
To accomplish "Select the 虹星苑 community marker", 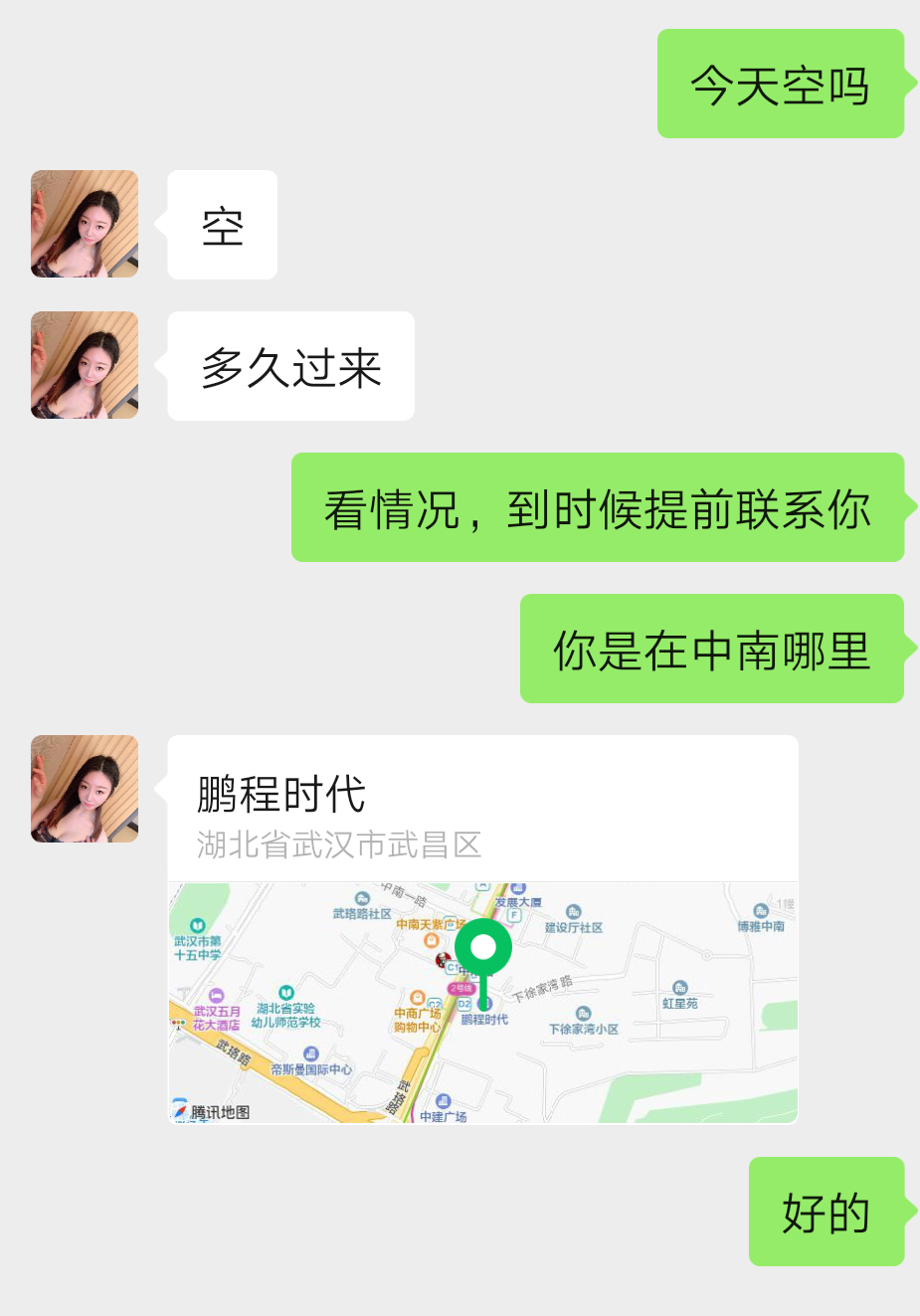I will pos(678,987).
